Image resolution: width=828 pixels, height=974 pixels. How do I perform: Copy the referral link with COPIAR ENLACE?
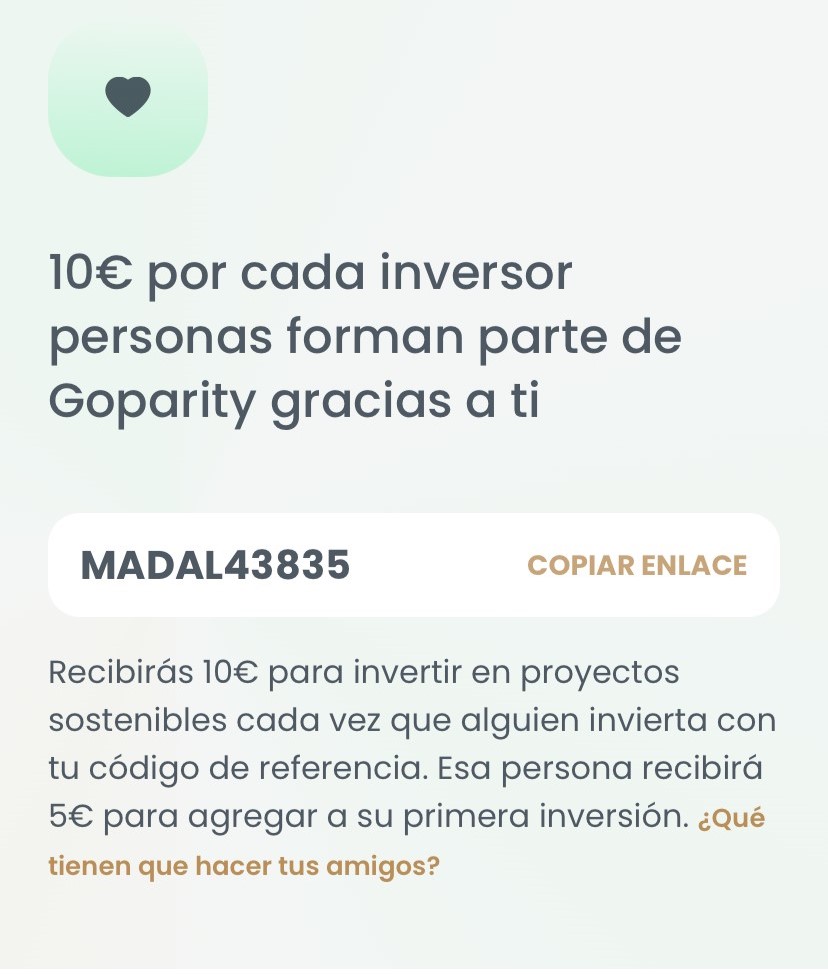point(637,565)
